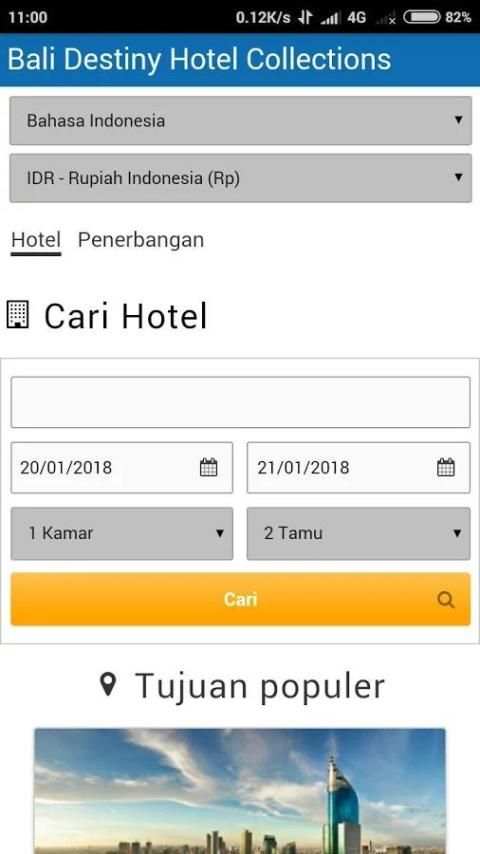480x854 pixels.
Task: Change the check-in date 20/01/2018
Action: point(121,467)
